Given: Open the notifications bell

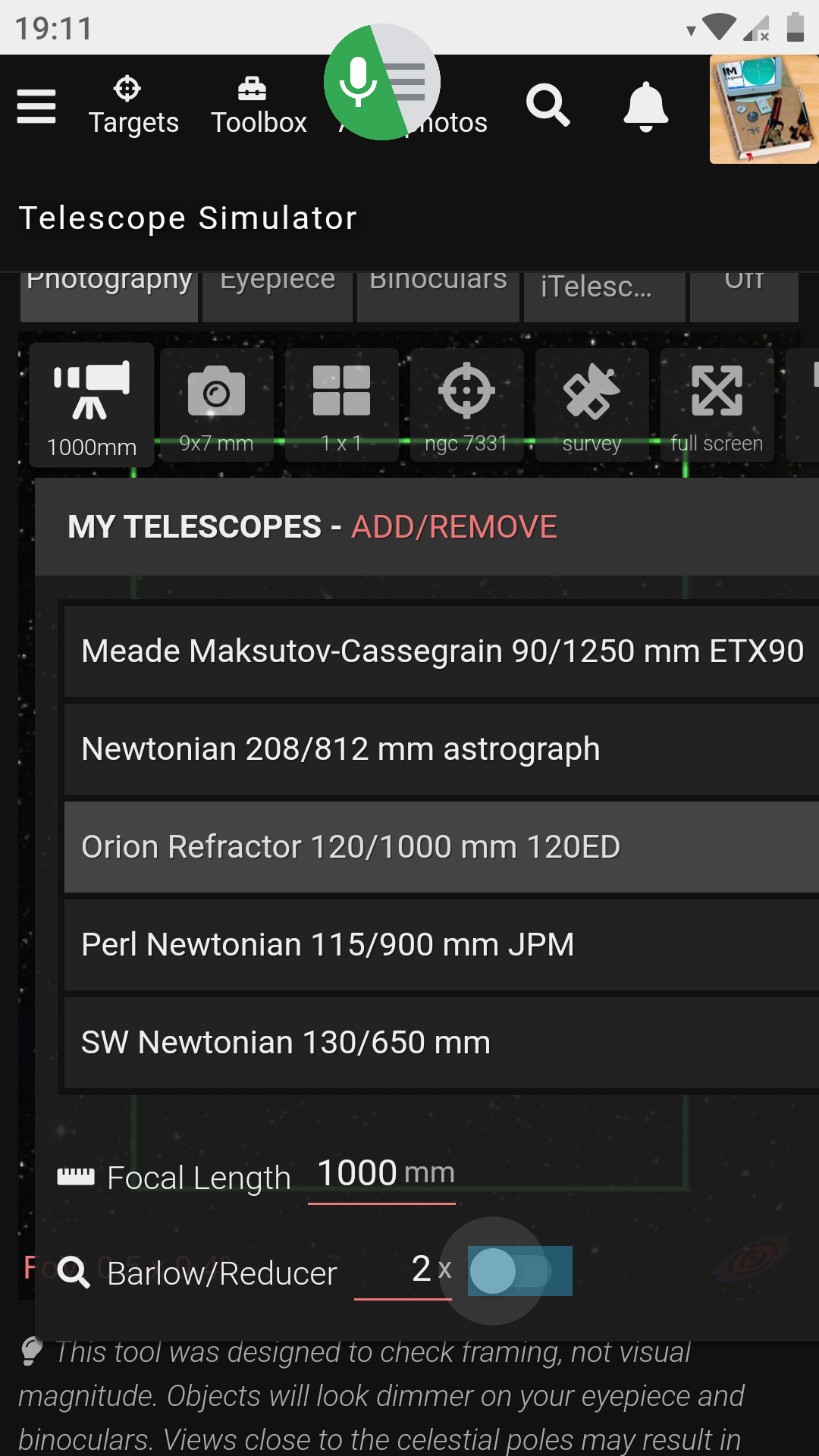Looking at the screenshot, I should click(645, 106).
